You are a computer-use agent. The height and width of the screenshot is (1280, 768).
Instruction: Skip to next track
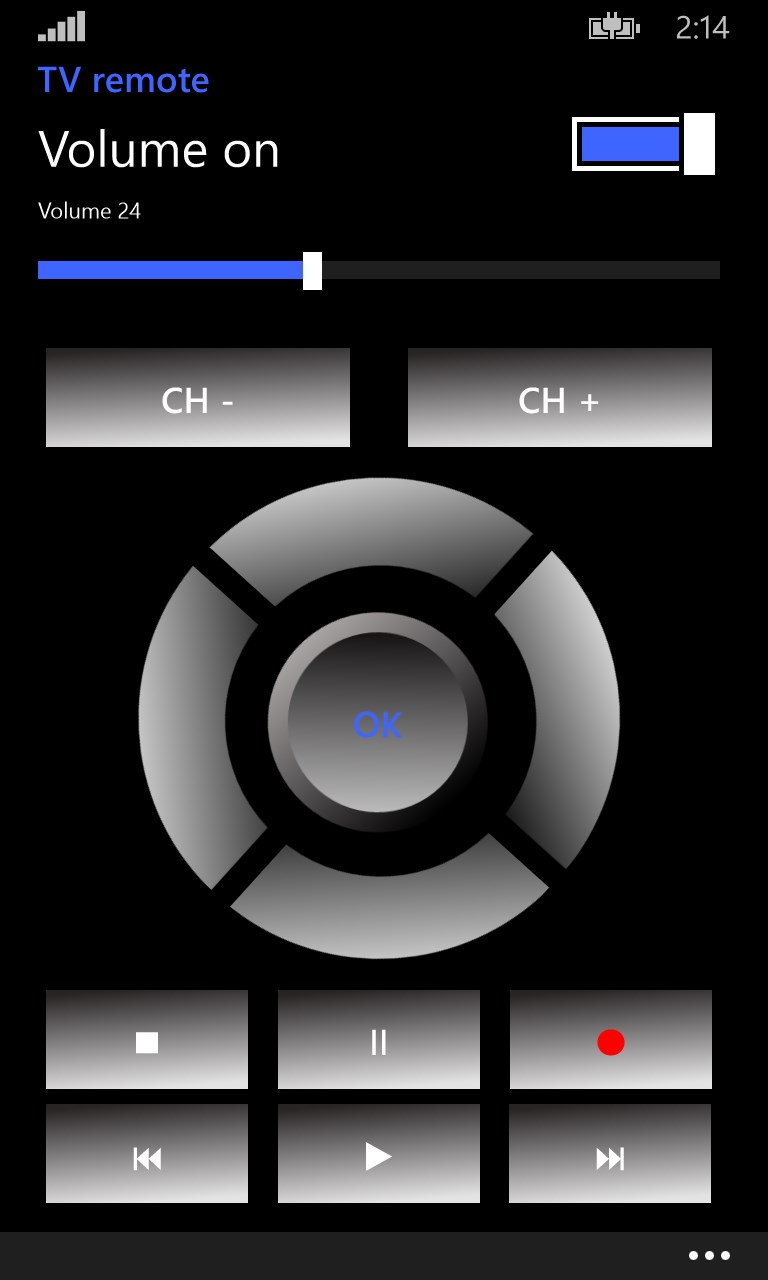click(610, 1154)
